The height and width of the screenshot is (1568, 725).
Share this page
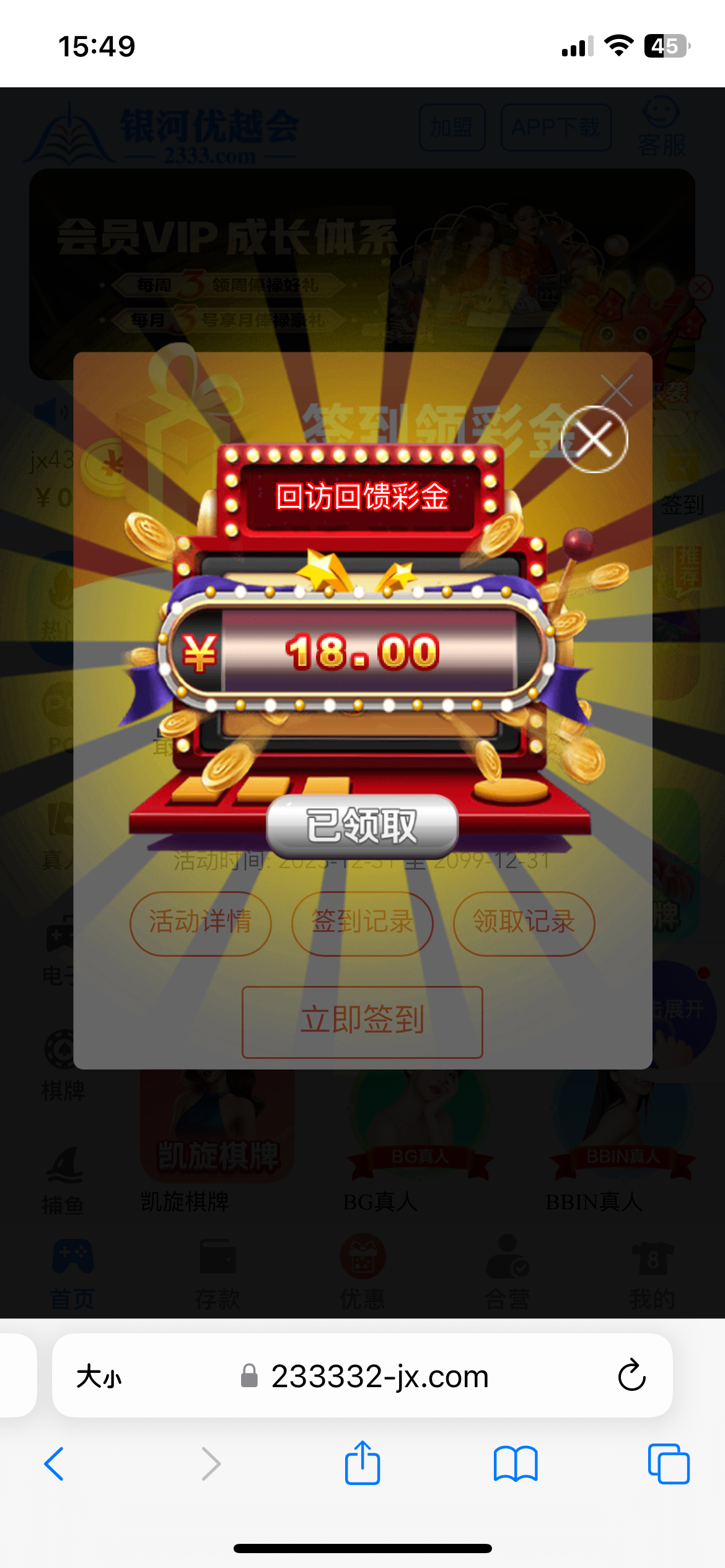point(362,1463)
